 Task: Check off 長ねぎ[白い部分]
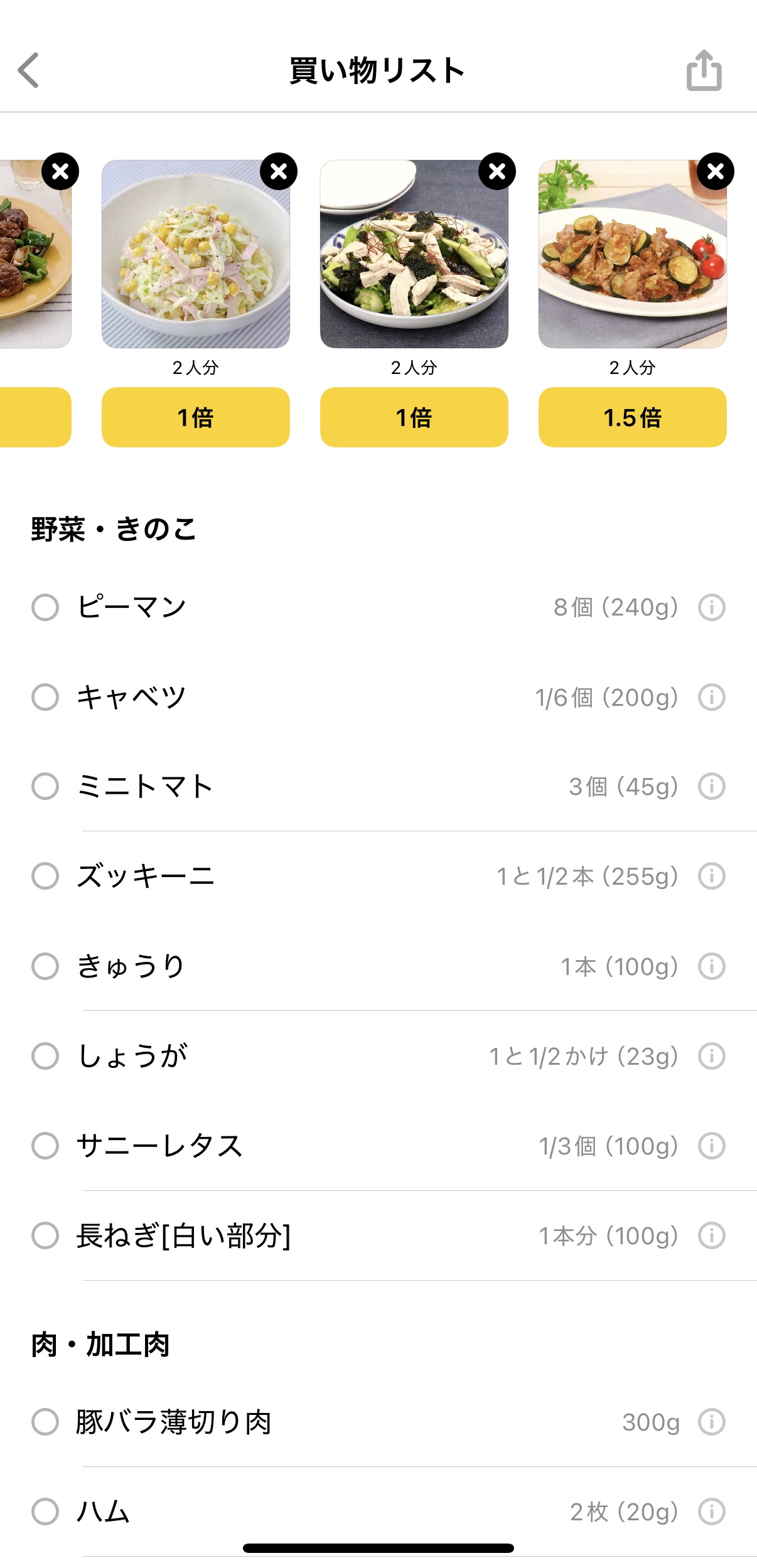45,1235
